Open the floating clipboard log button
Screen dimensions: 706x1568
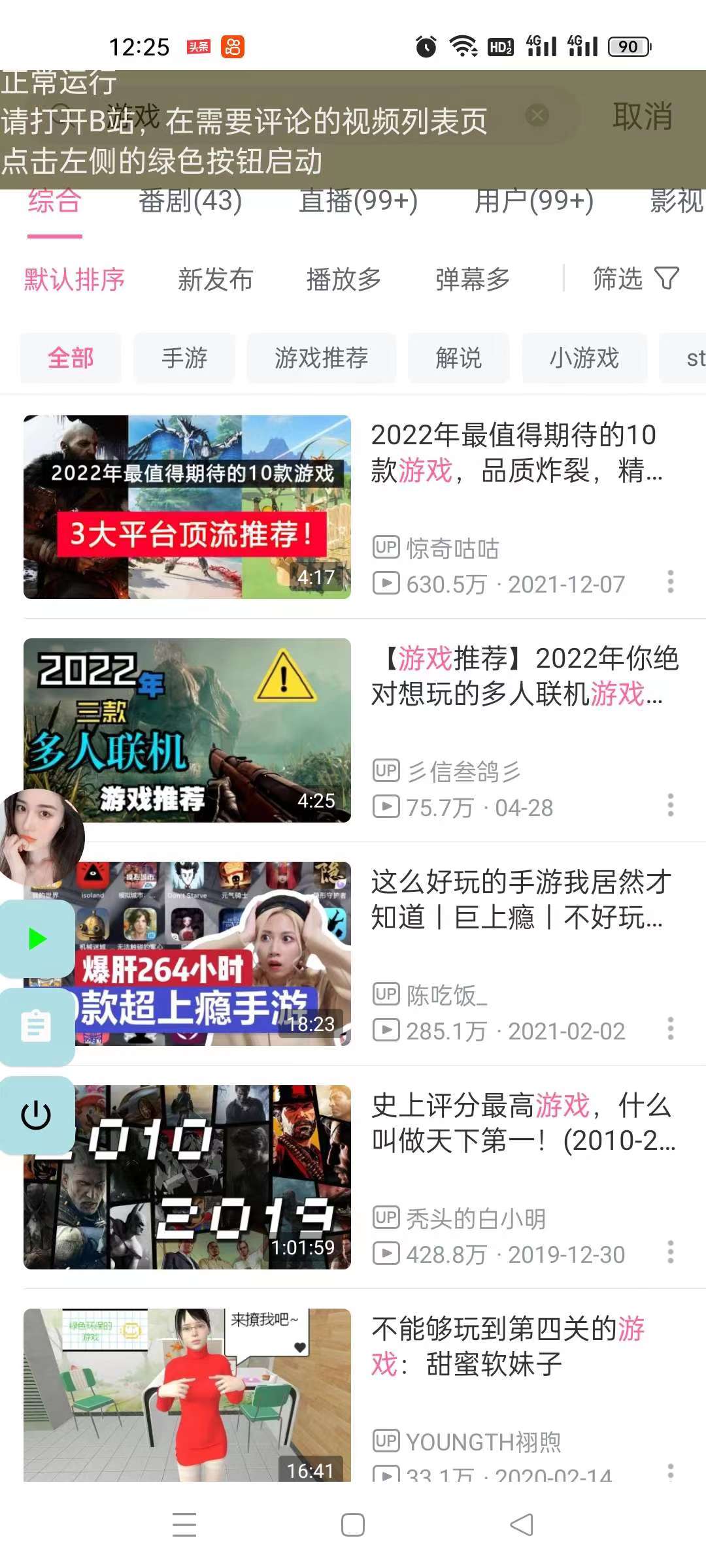click(x=36, y=1026)
